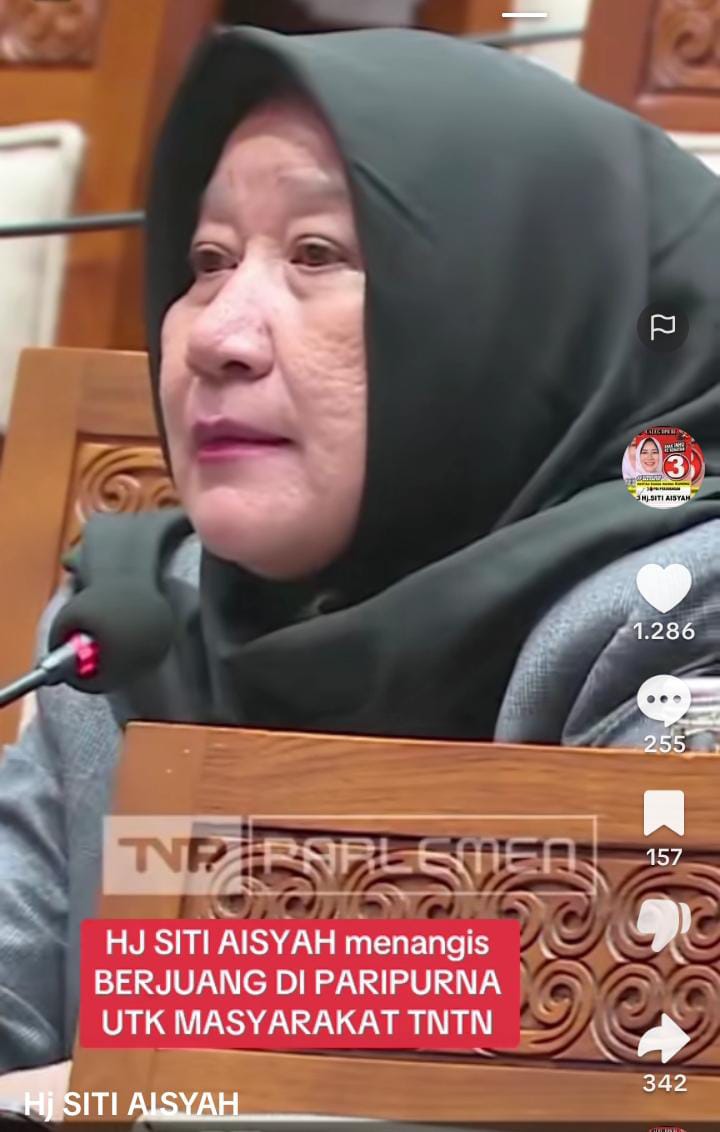
Task: Open the comments with 255 replies
Action: [x=664, y=701]
